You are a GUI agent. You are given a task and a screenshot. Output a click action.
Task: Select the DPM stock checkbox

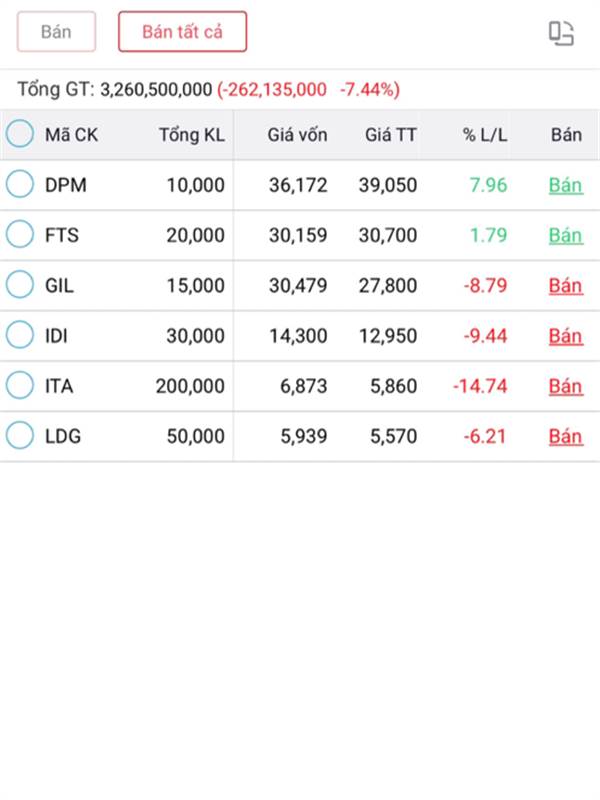[20, 185]
